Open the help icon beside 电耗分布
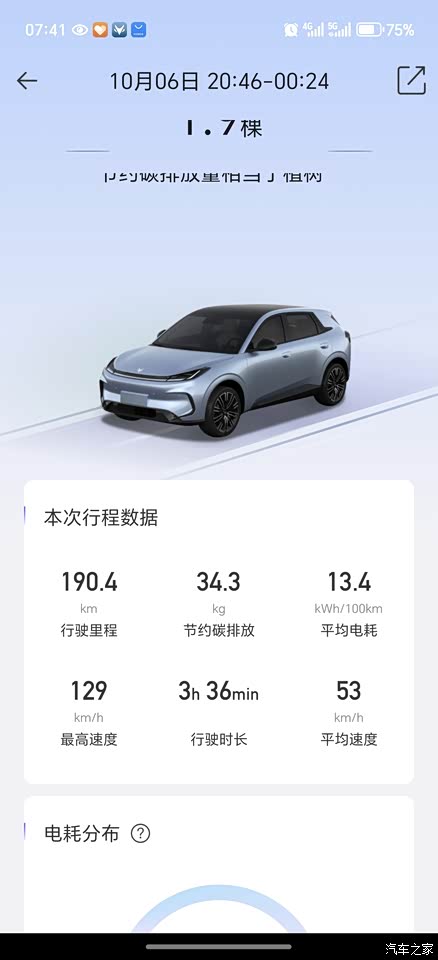This screenshot has height=960, width=438. [x=140, y=833]
